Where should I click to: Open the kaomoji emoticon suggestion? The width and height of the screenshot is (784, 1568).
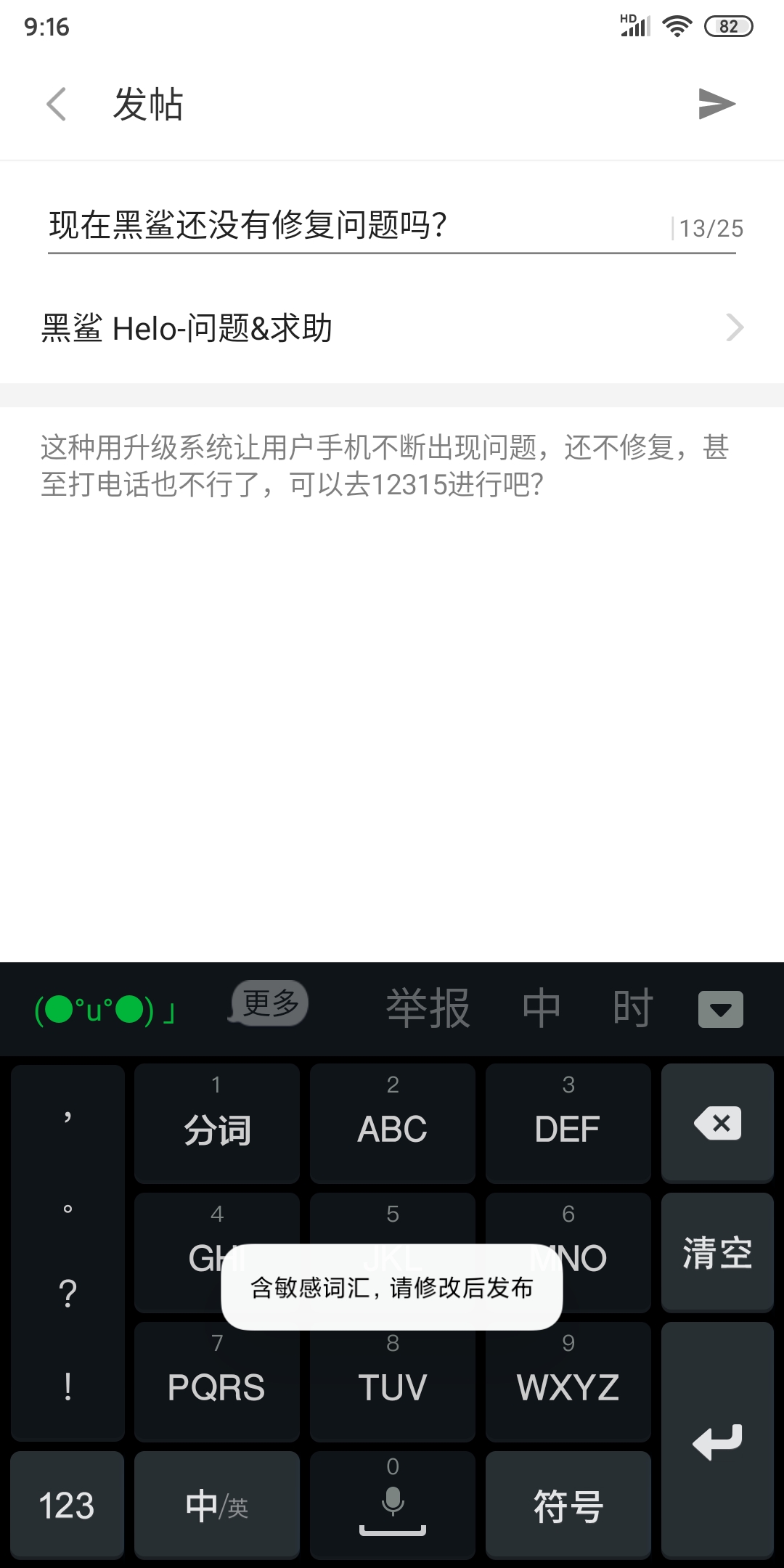[x=105, y=1010]
